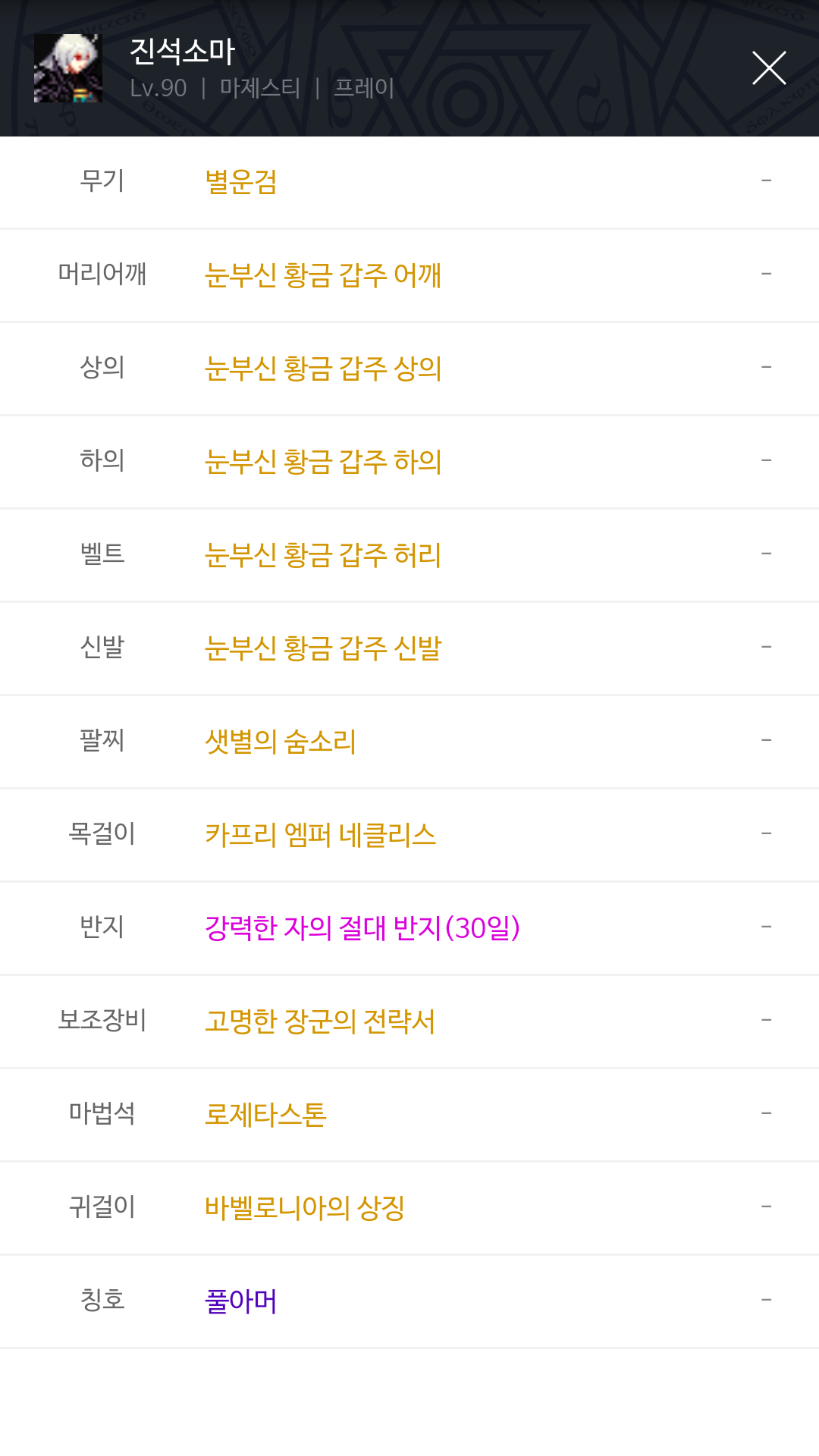Tap the shoes item 눈부신 황금 갑주 신발
This screenshot has height=1456, width=819.
(323, 648)
